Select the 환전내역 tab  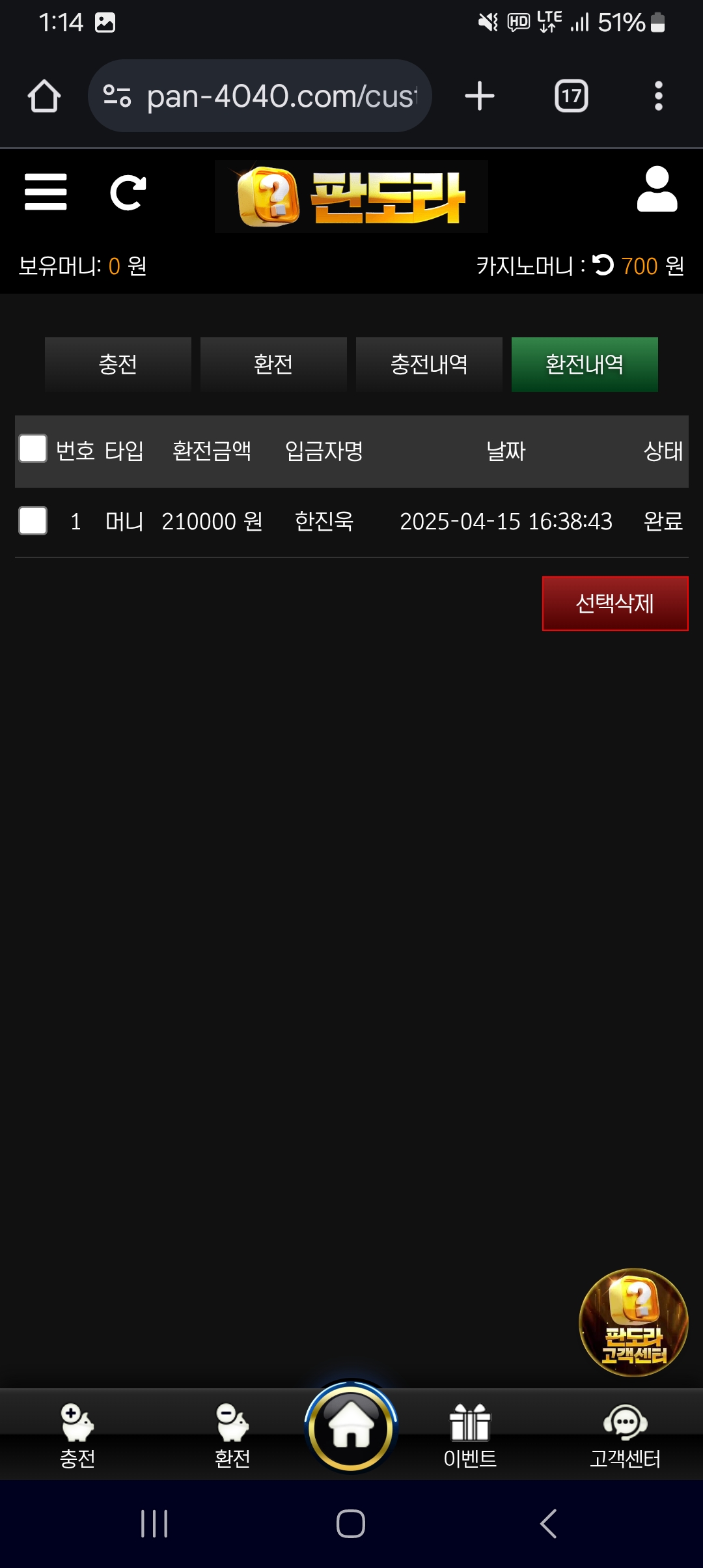click(x=585, y=365)
